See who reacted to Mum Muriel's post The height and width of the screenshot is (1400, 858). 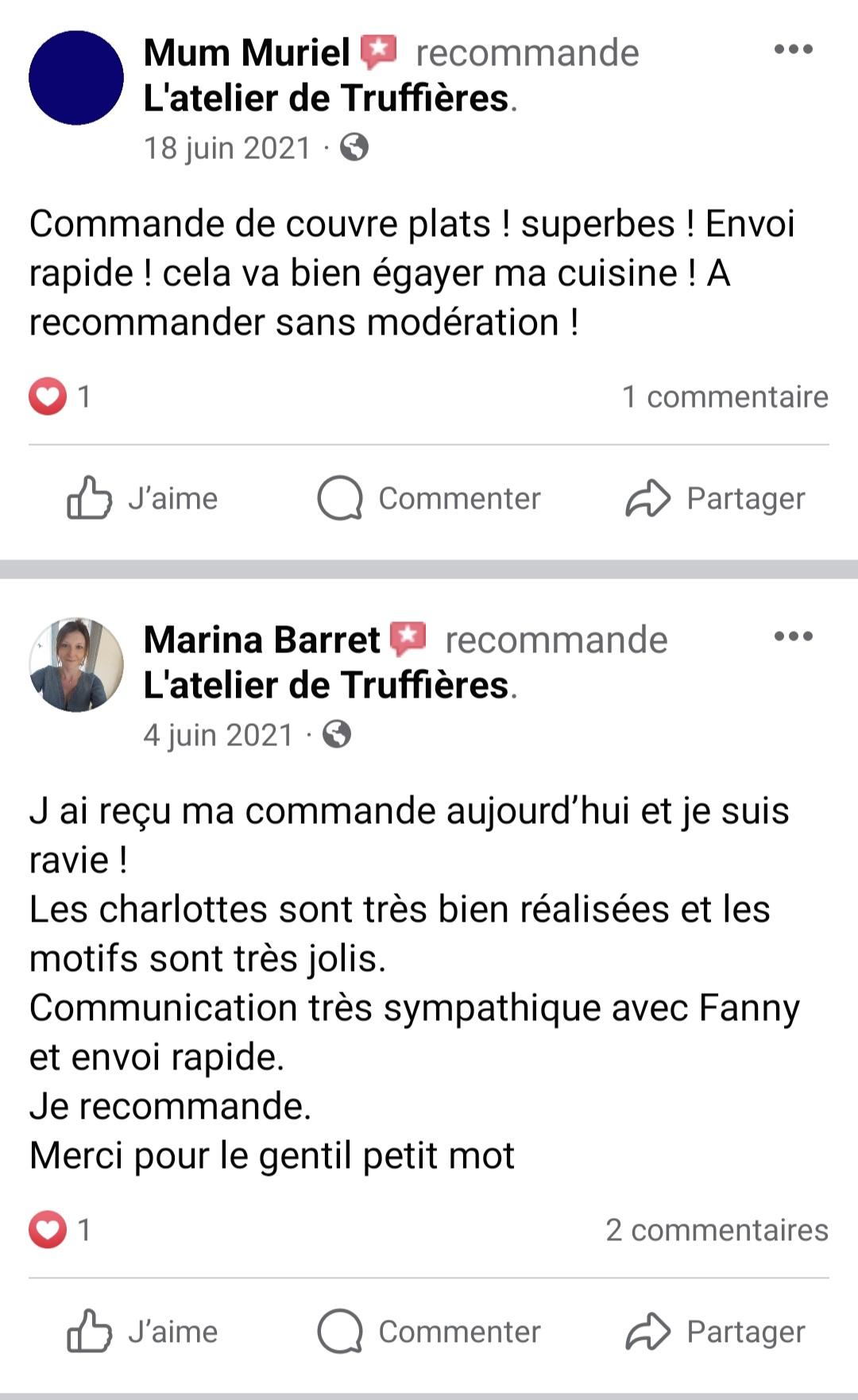click(x=60, y=396)
